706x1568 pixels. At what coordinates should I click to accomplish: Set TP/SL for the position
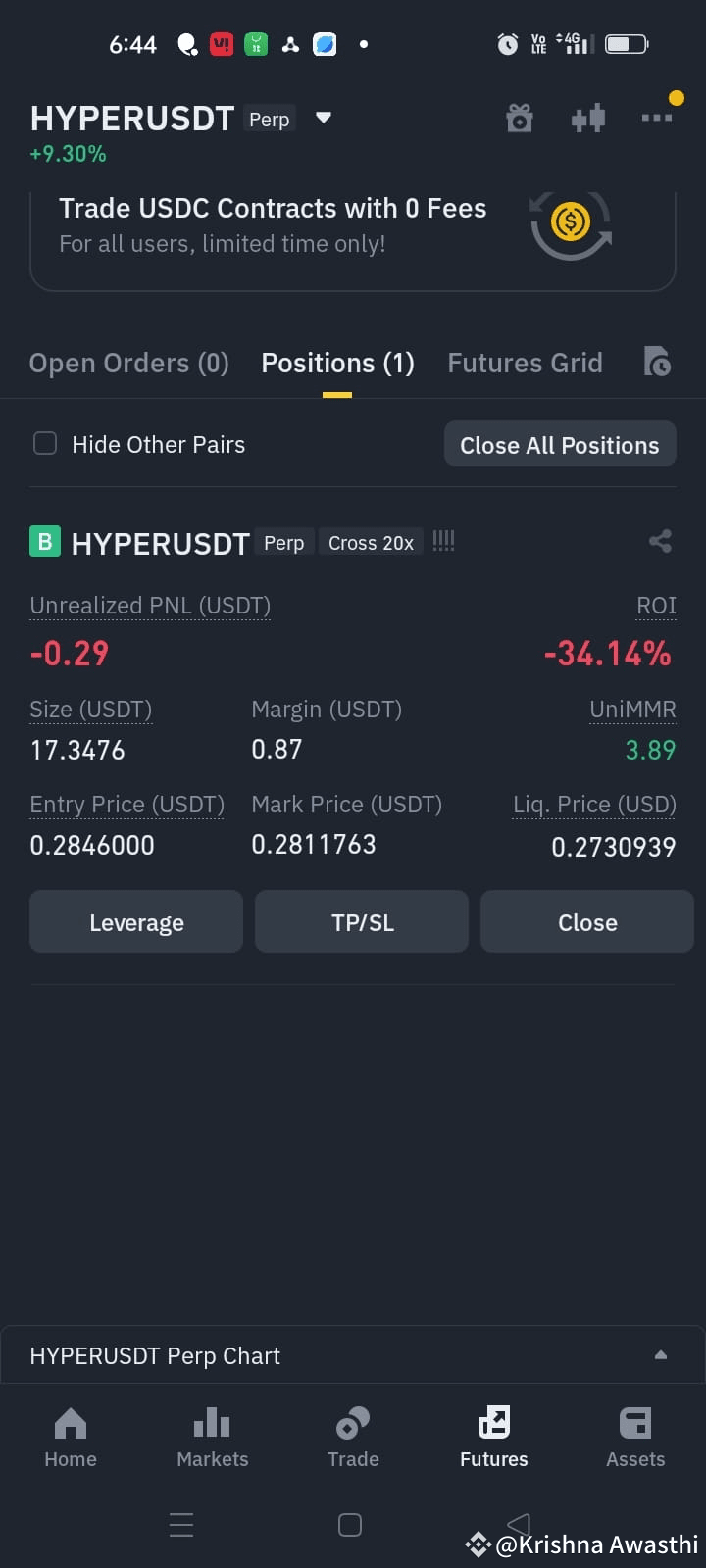[x=361, y=921]
